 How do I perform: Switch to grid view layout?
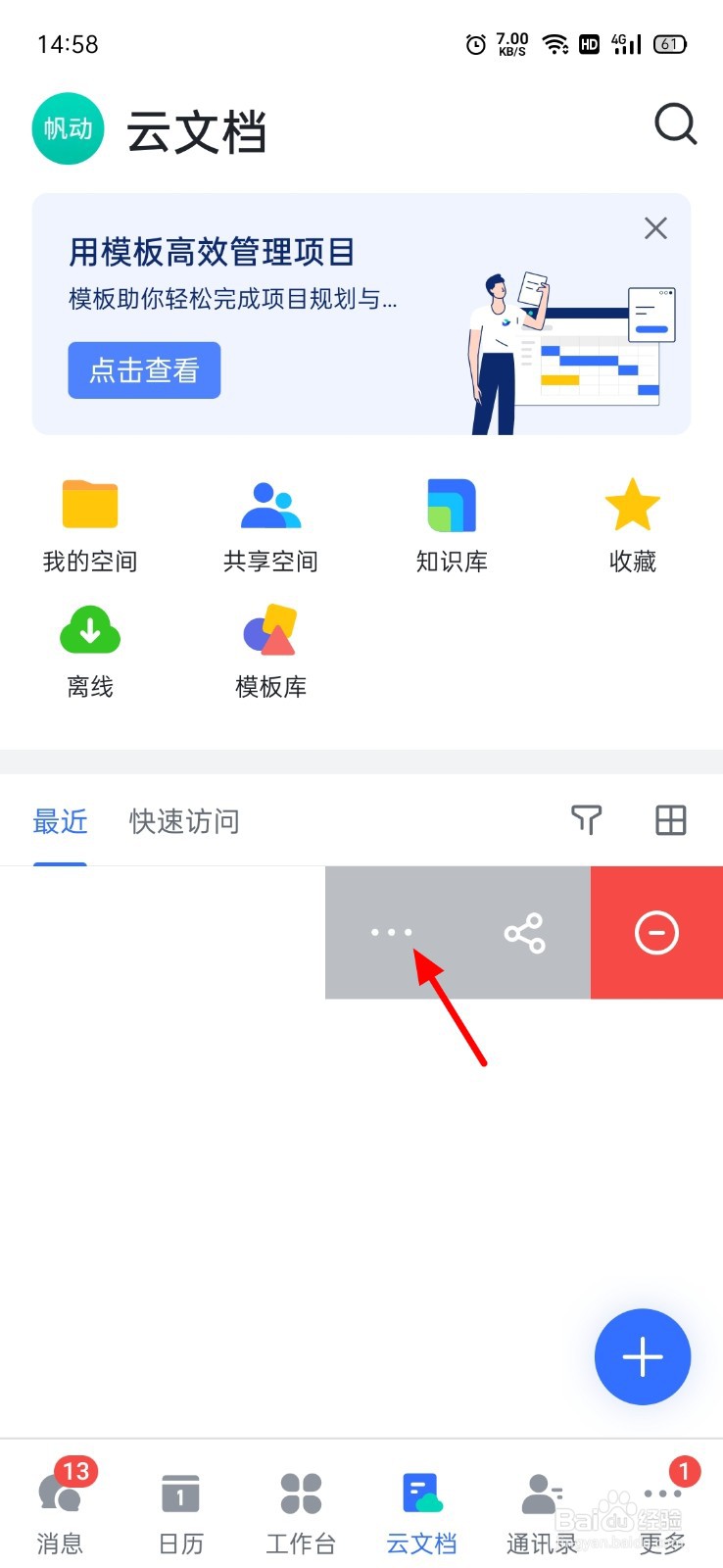670,820
